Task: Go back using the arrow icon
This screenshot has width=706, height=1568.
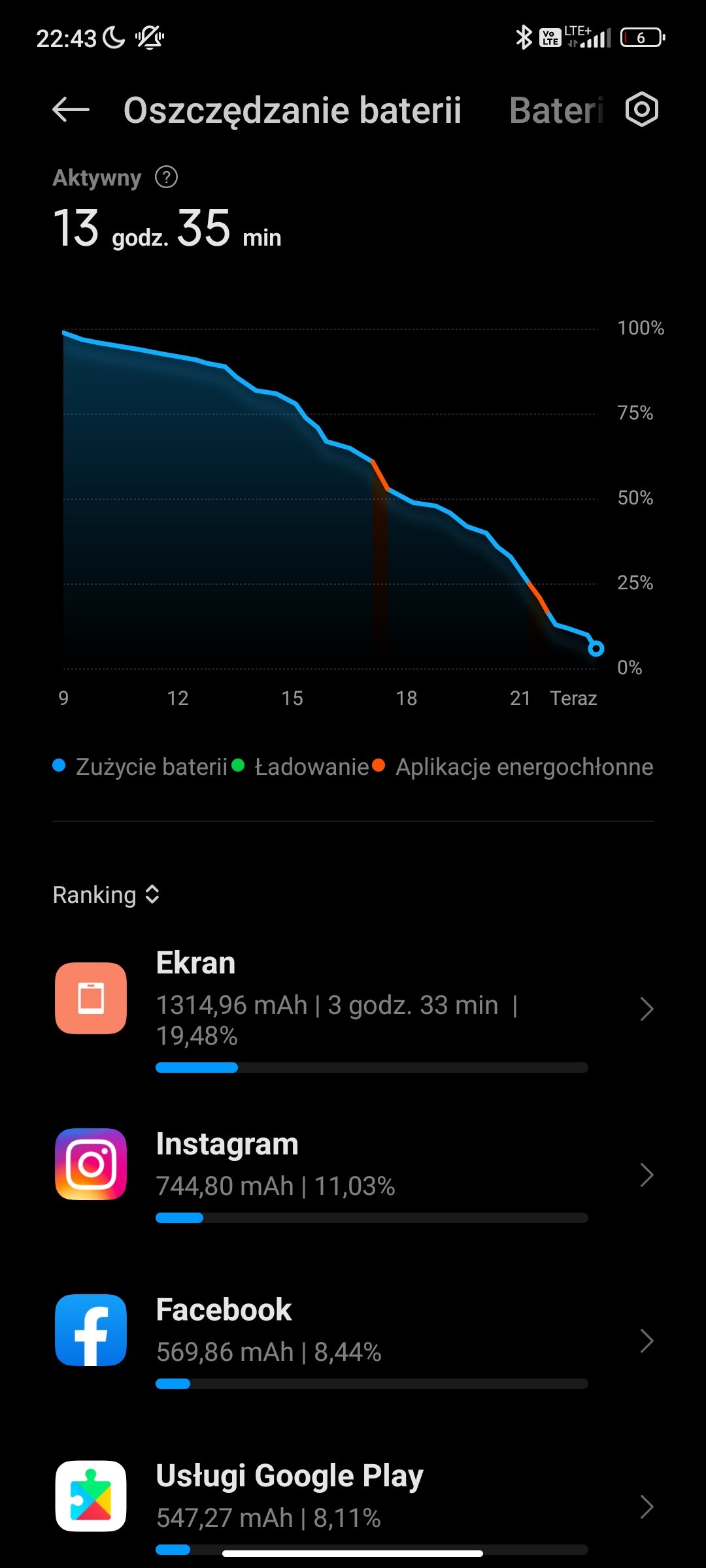Action: [x=71, y=110]
